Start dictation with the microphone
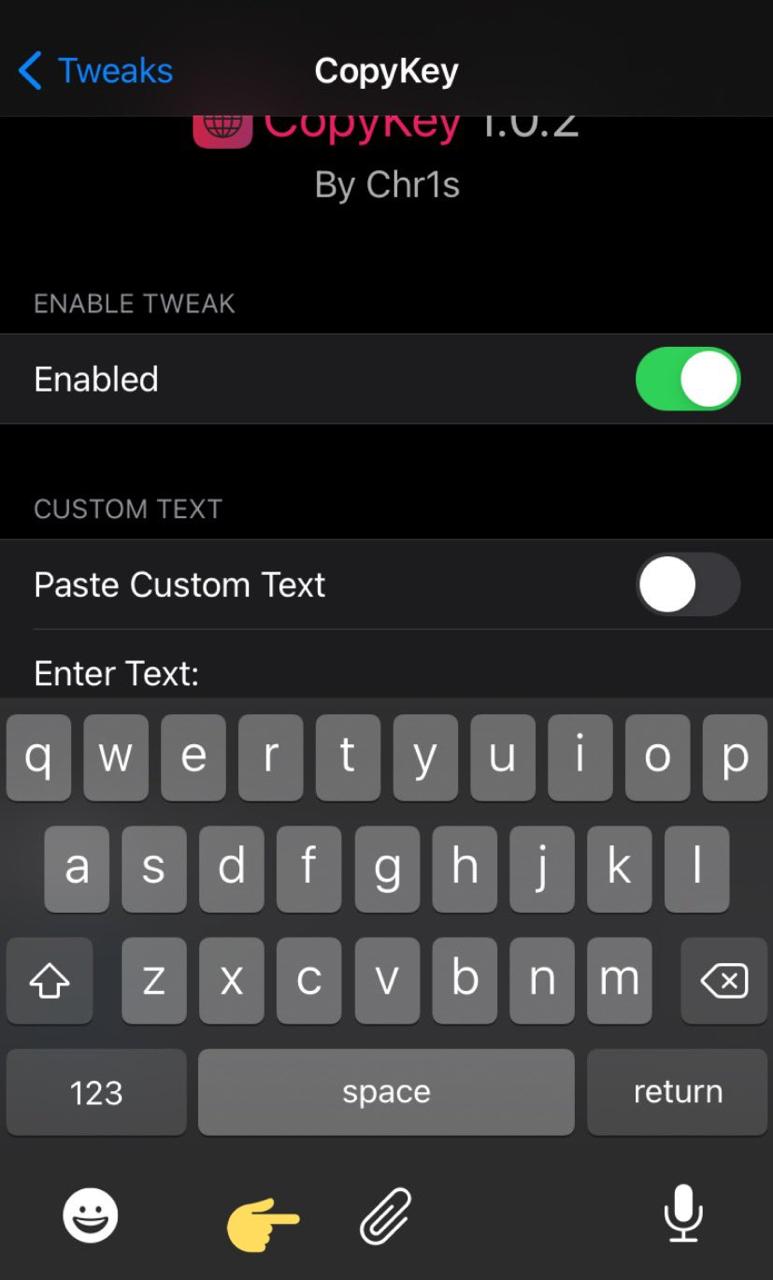 point(683,1214)
